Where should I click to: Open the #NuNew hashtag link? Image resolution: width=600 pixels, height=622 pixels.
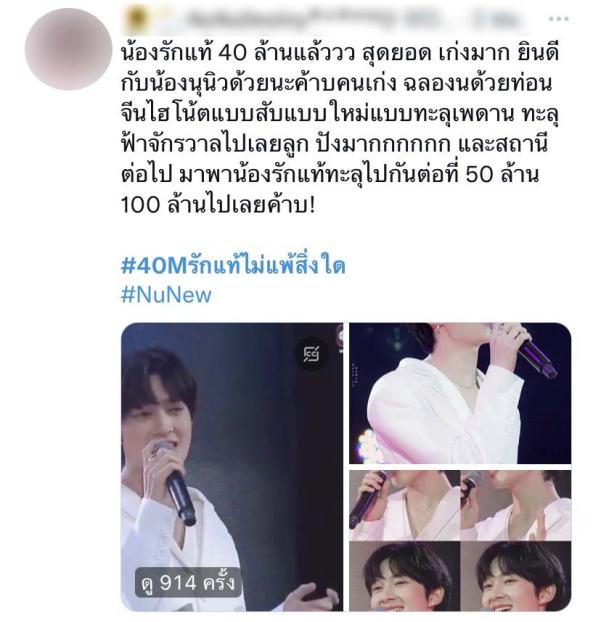(165, 294)
